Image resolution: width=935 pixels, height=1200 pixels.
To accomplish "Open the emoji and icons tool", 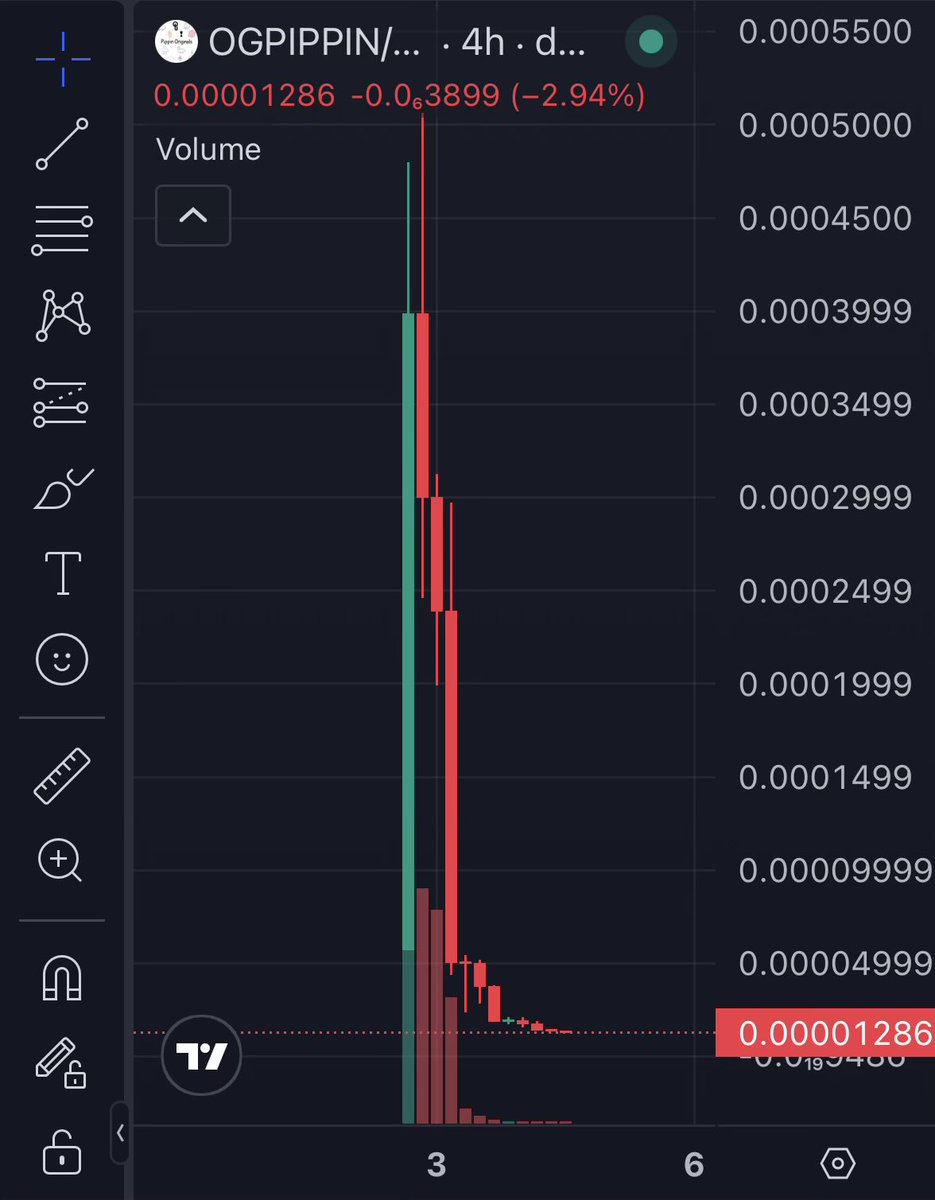I will (62, 659).
